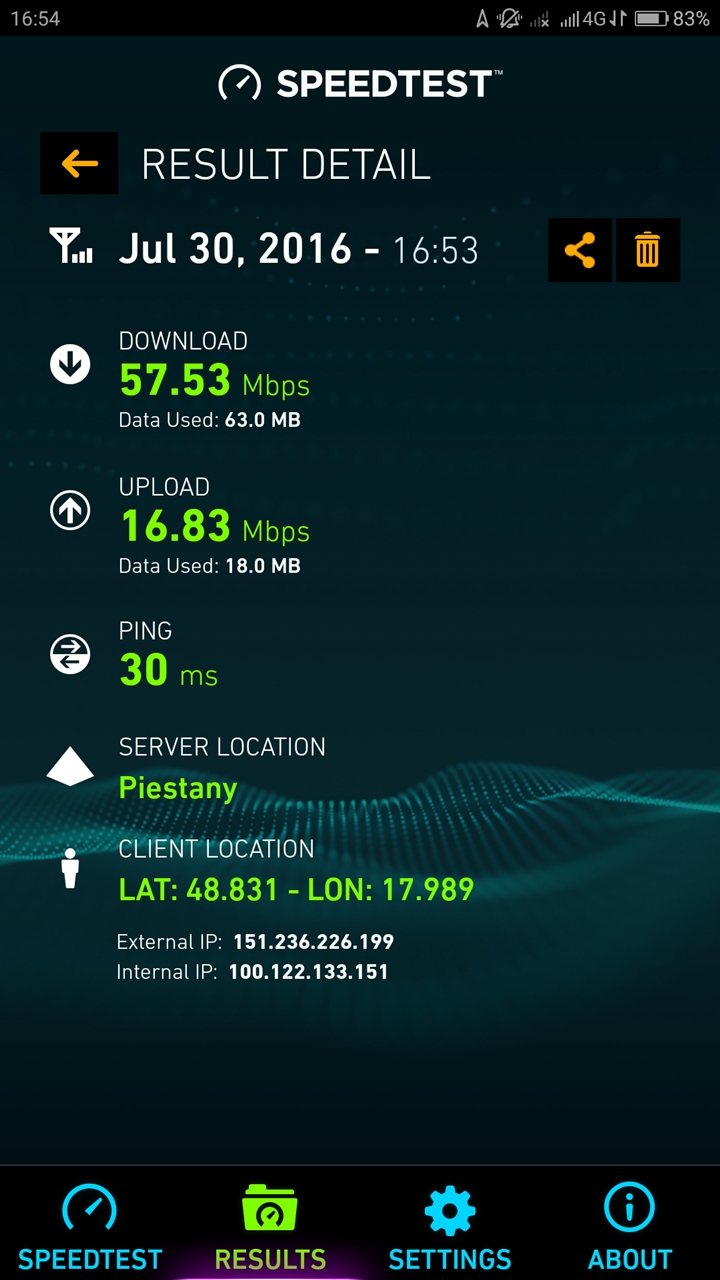Open the Settings tab
The image size is (720, 1280).
pos(449,1227)
